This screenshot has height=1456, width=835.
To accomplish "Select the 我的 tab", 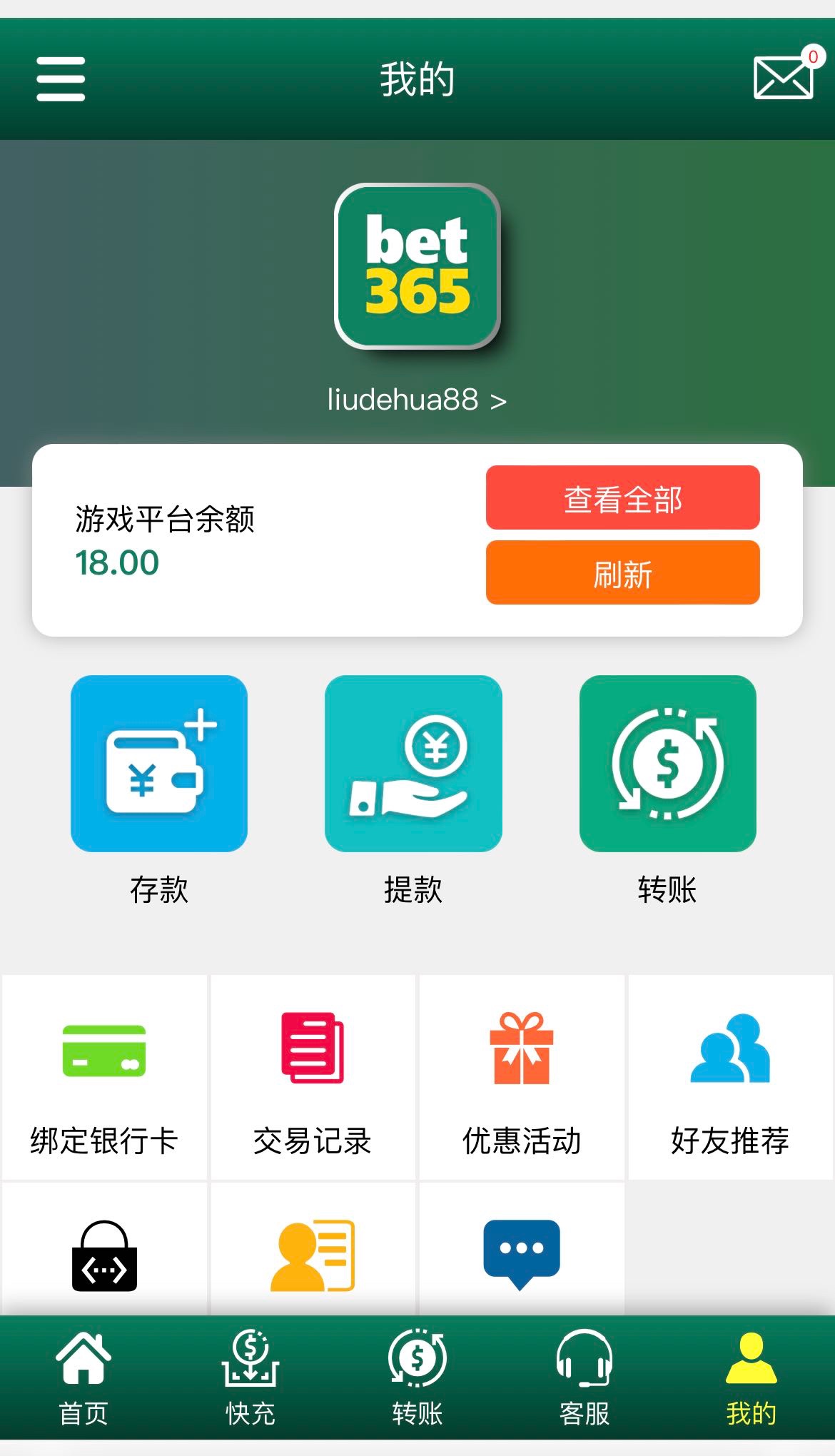I will (751, 1377).
